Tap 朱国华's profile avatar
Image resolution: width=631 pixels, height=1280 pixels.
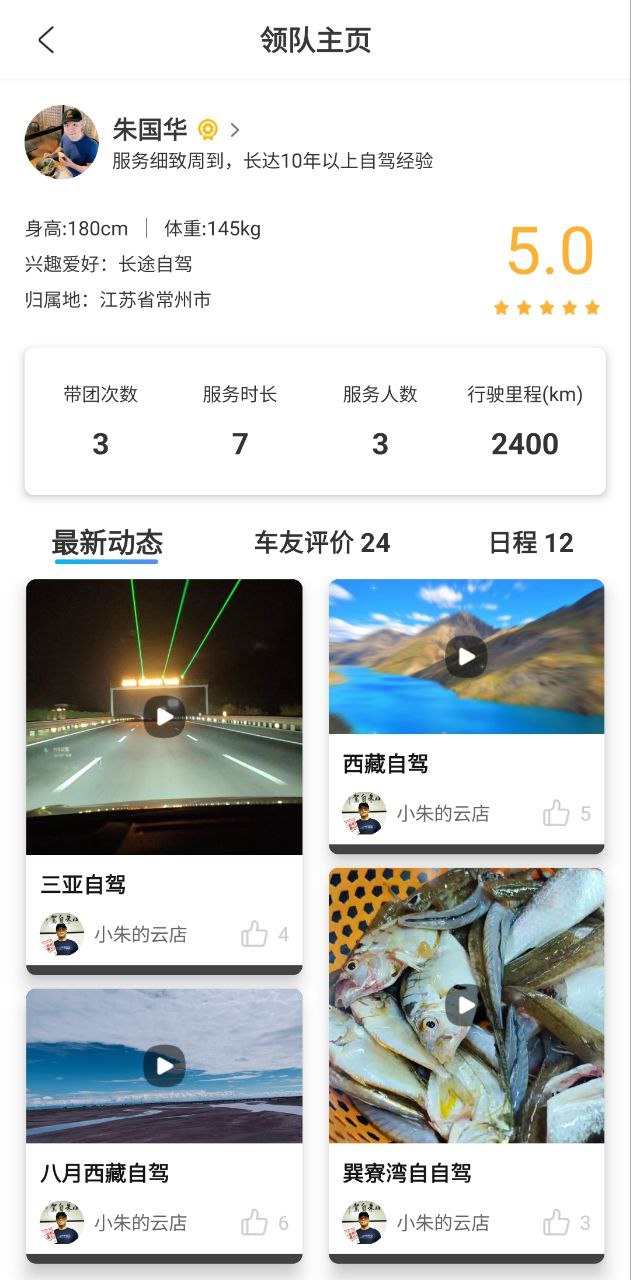click(x=62, y=142)
